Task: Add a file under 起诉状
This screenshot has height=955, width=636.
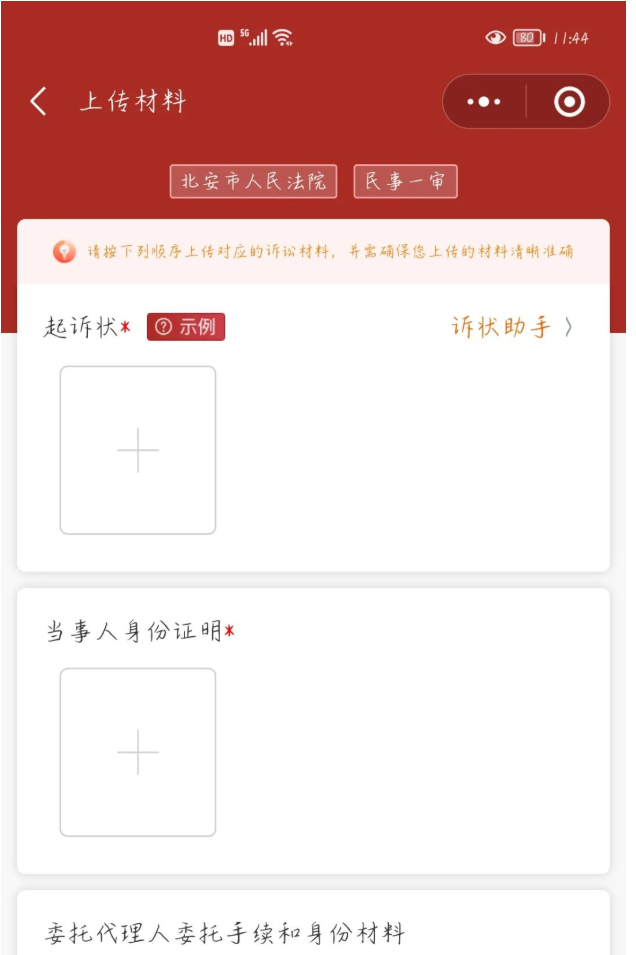Action: click(138, 450)
